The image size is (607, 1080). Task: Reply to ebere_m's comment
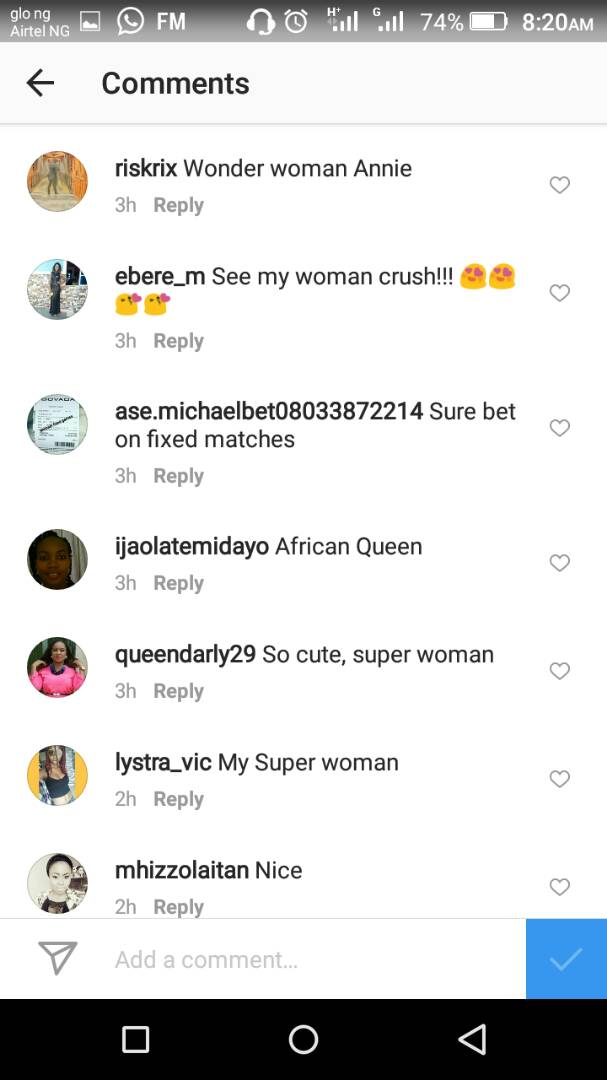coord(178,341)
